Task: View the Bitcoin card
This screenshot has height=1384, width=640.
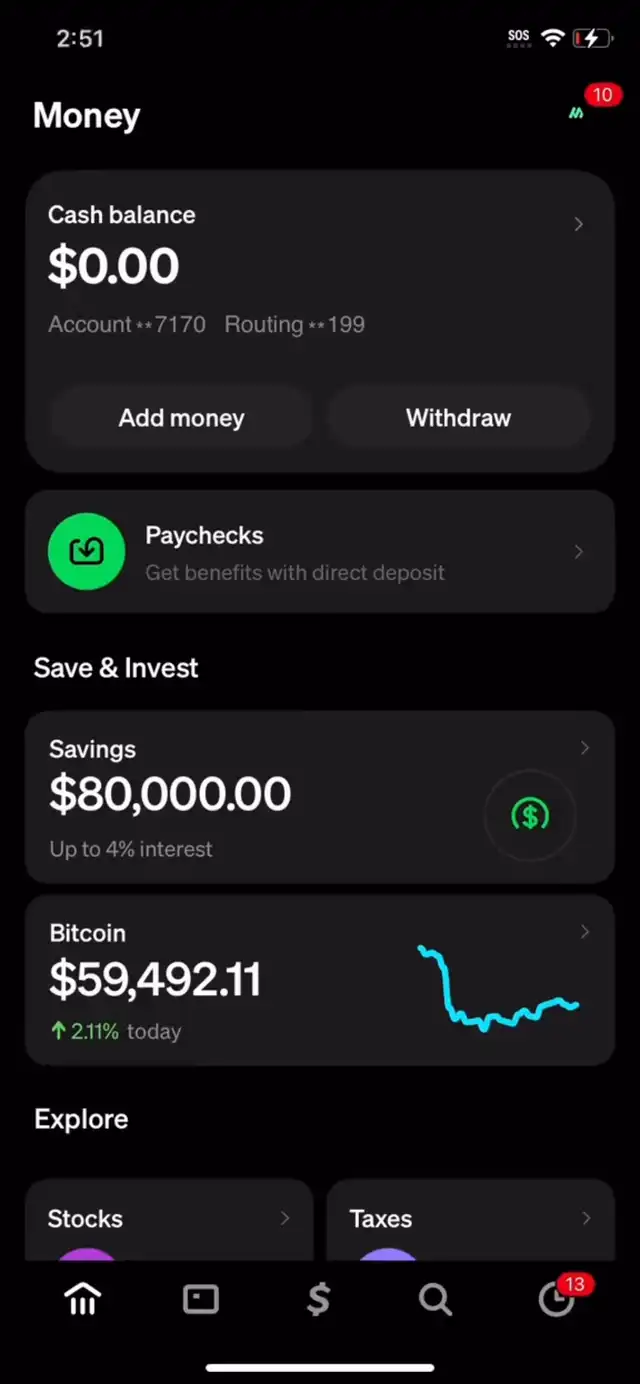Action: click(x=320, y=980)
